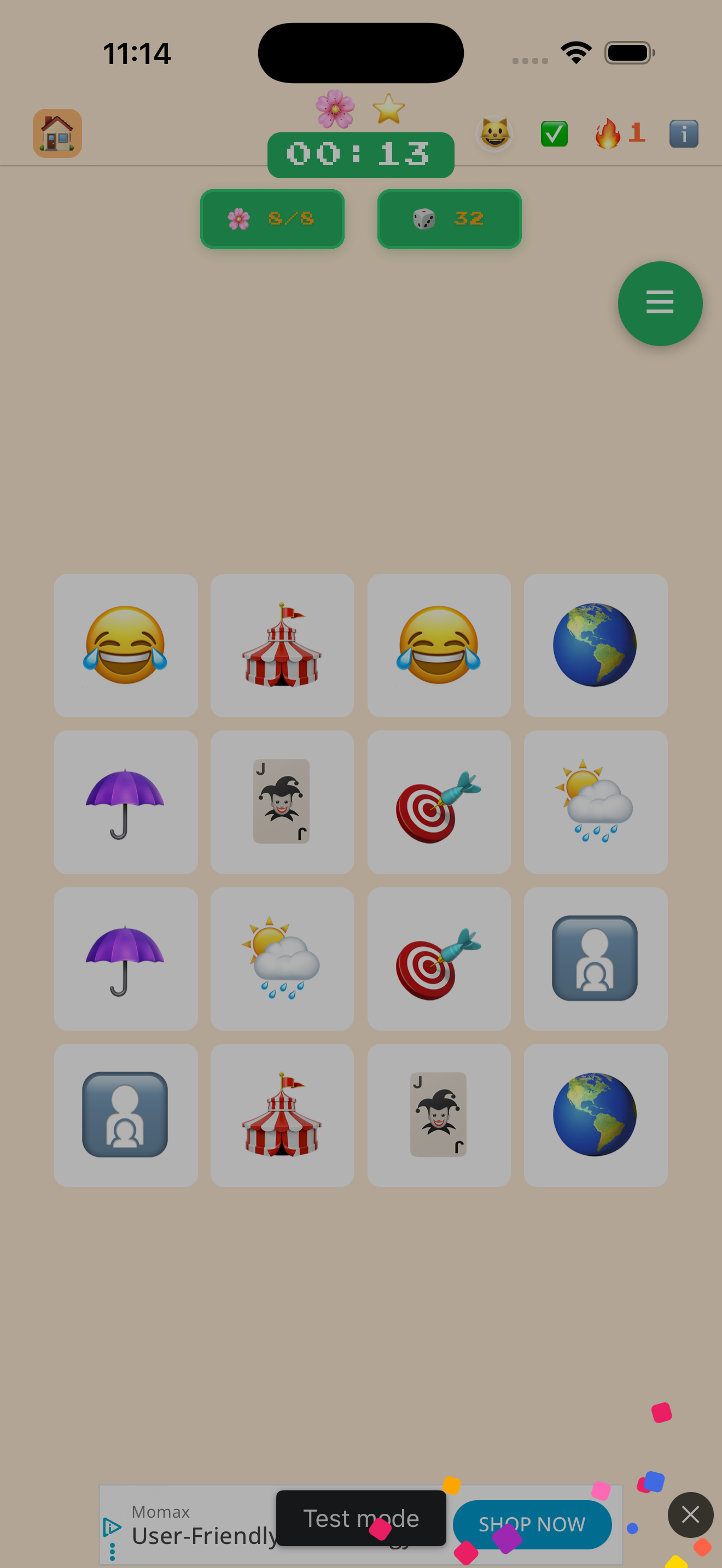Click the flower 8/8 progress badge
The image size is (722, 1568).
click(272, 219)
